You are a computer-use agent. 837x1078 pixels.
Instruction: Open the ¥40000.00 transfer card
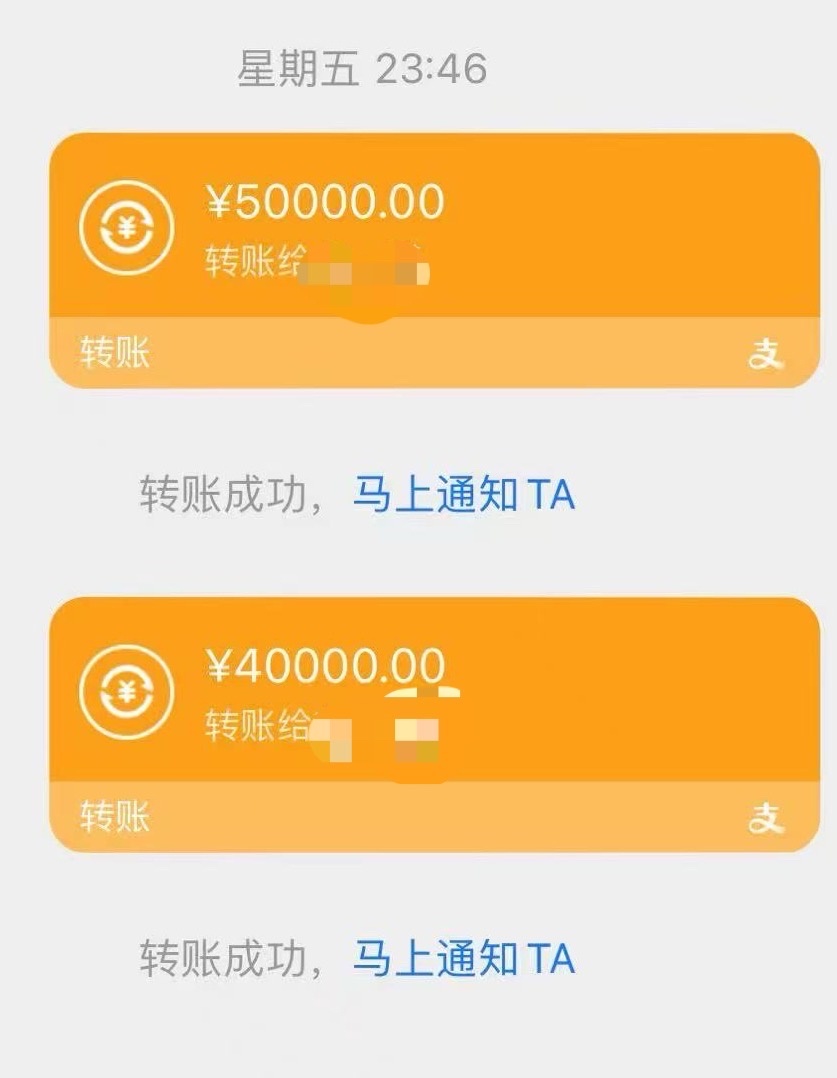click(x=434, y=723)
